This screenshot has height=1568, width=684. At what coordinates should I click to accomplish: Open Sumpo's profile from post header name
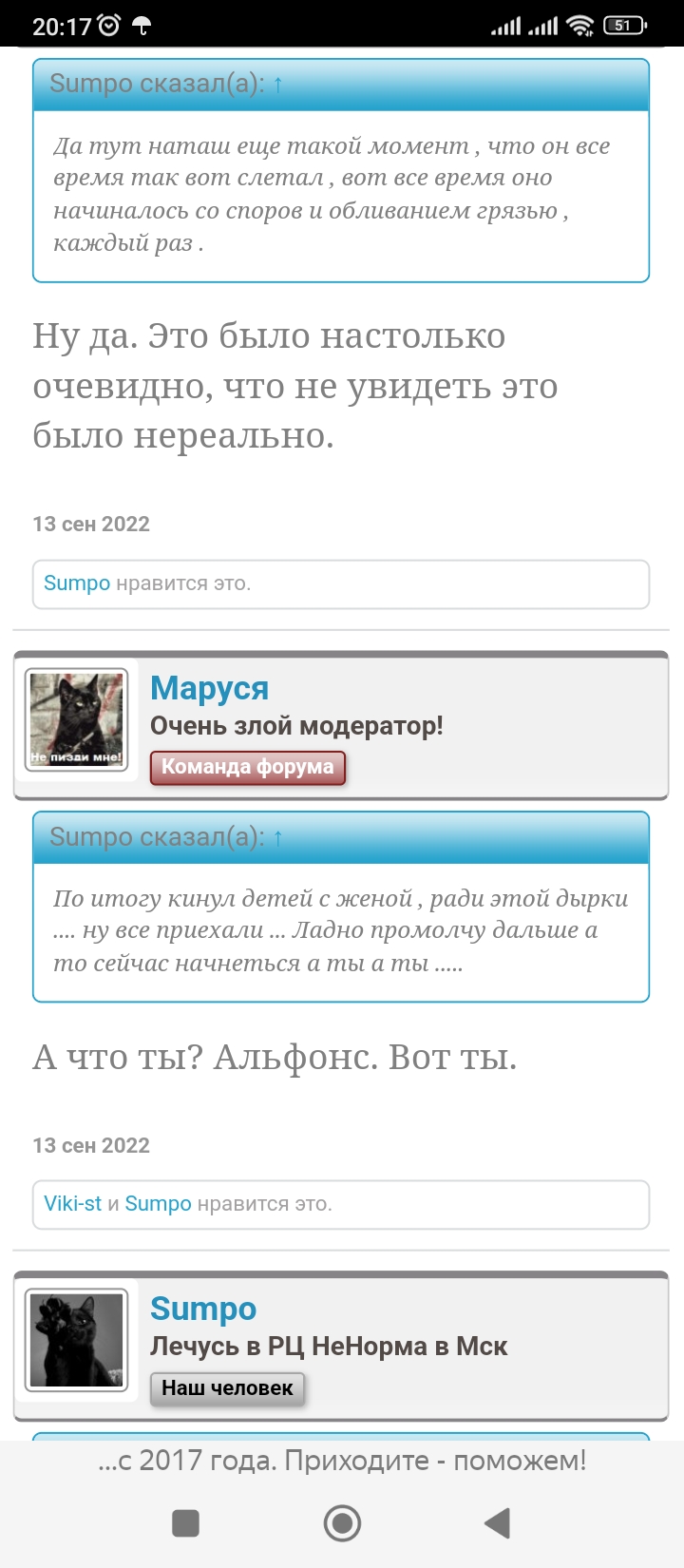coord(203,1309)
